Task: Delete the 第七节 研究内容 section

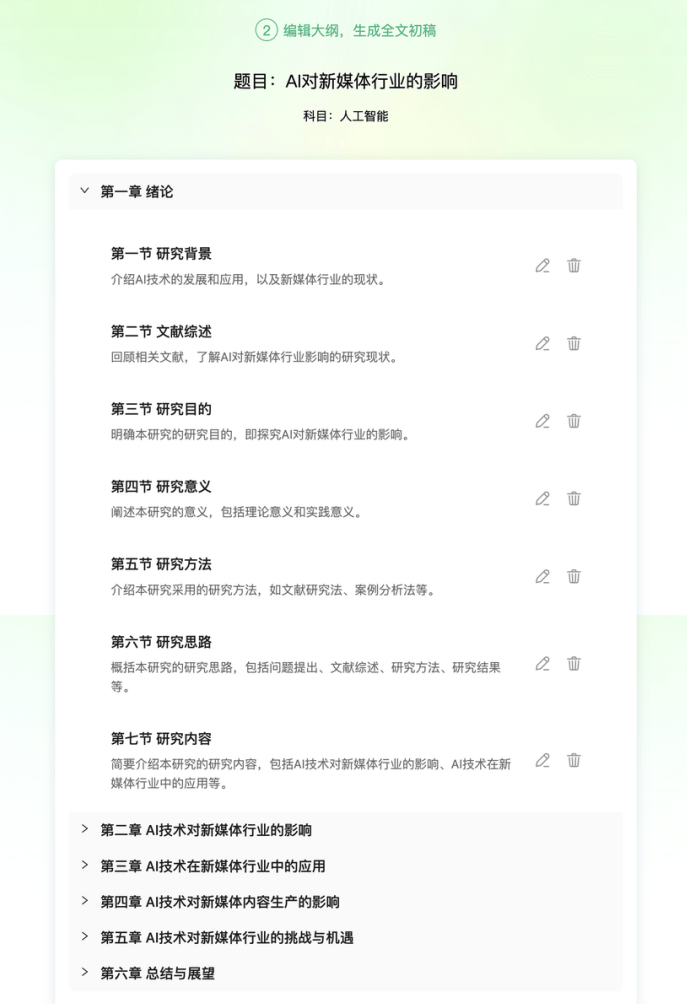Action: point(574,760)
